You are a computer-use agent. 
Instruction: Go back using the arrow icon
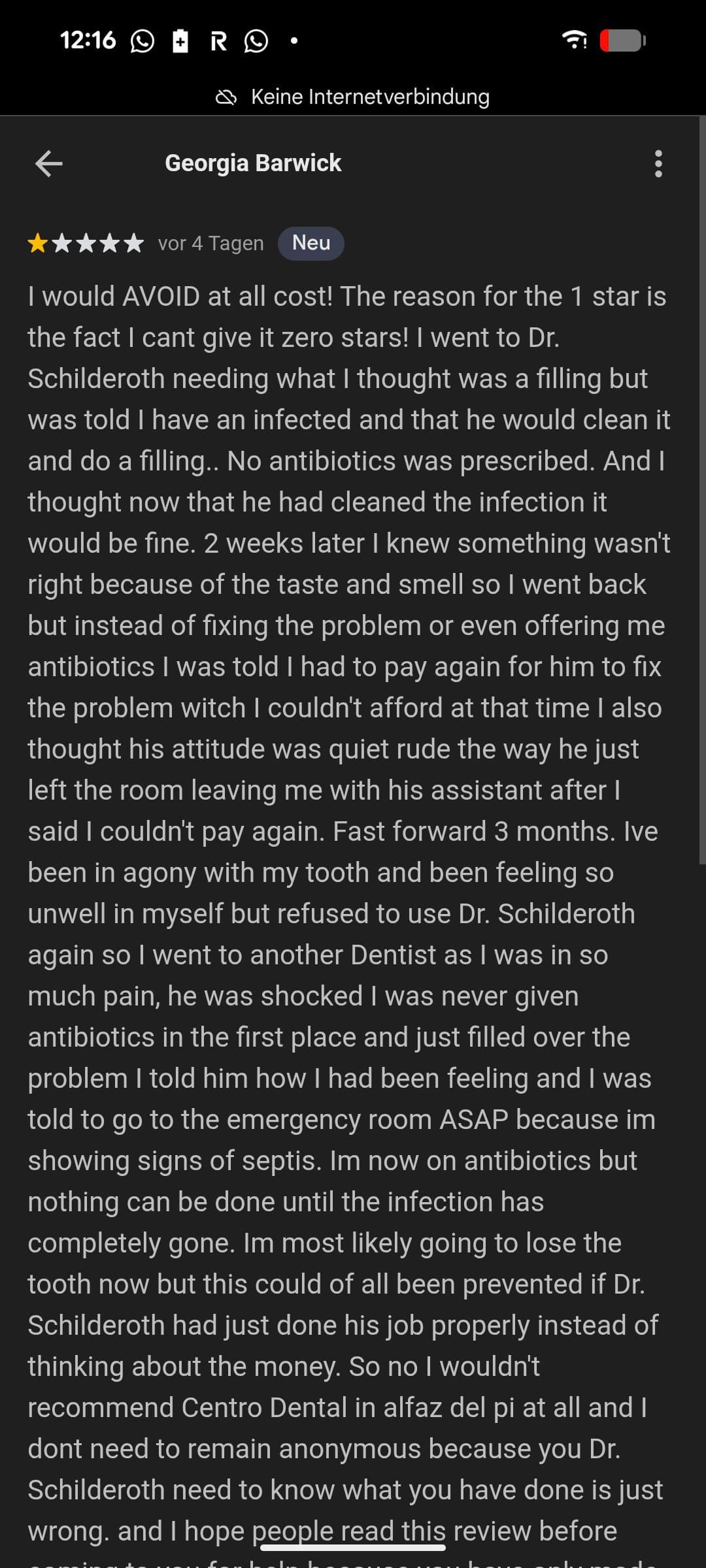(49, 163)
